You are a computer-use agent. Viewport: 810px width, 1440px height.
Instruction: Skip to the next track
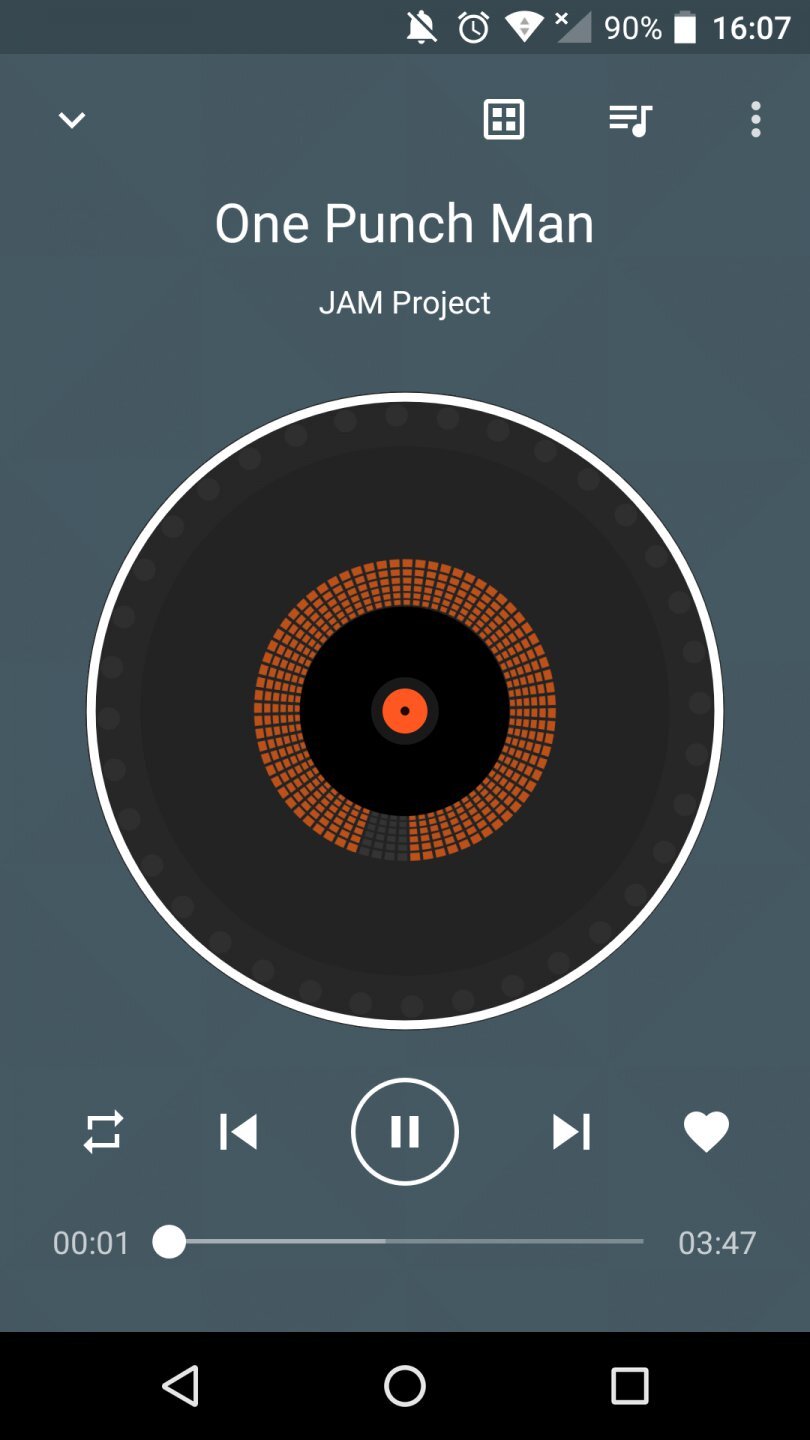[x=571, y=1132]
